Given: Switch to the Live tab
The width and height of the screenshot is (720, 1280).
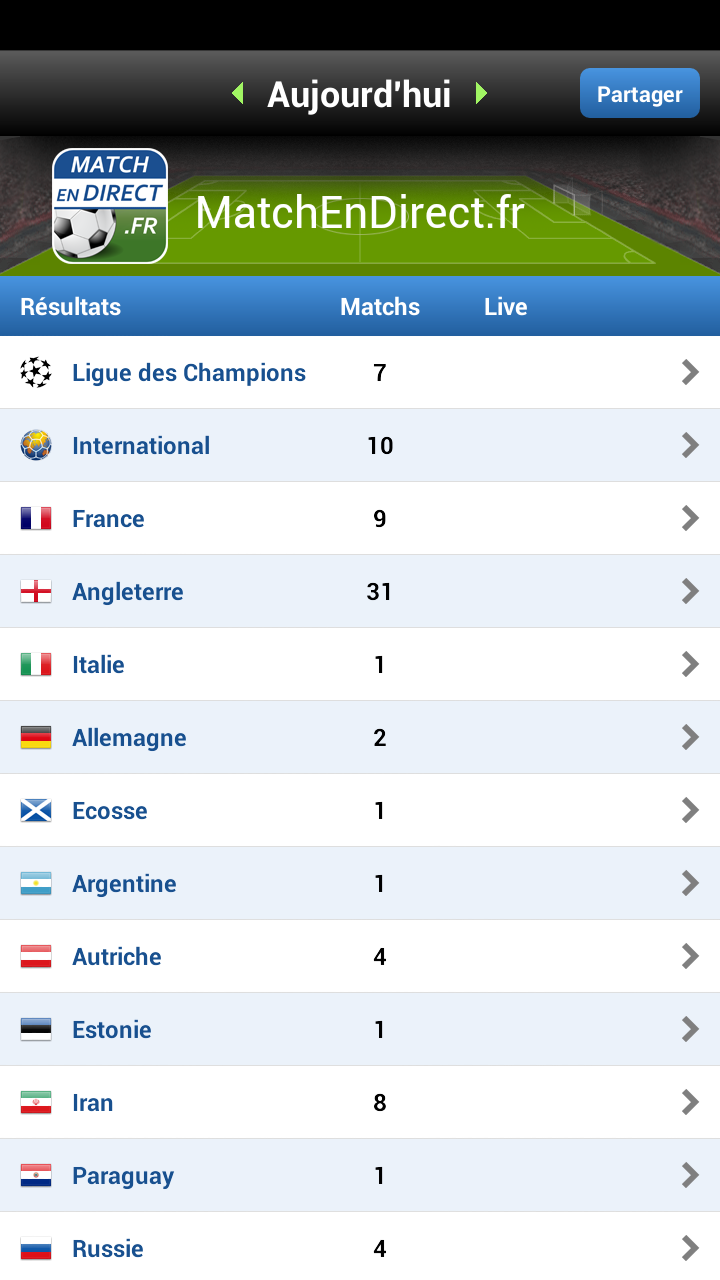Looking at the screenshot, I should (505, 307).
